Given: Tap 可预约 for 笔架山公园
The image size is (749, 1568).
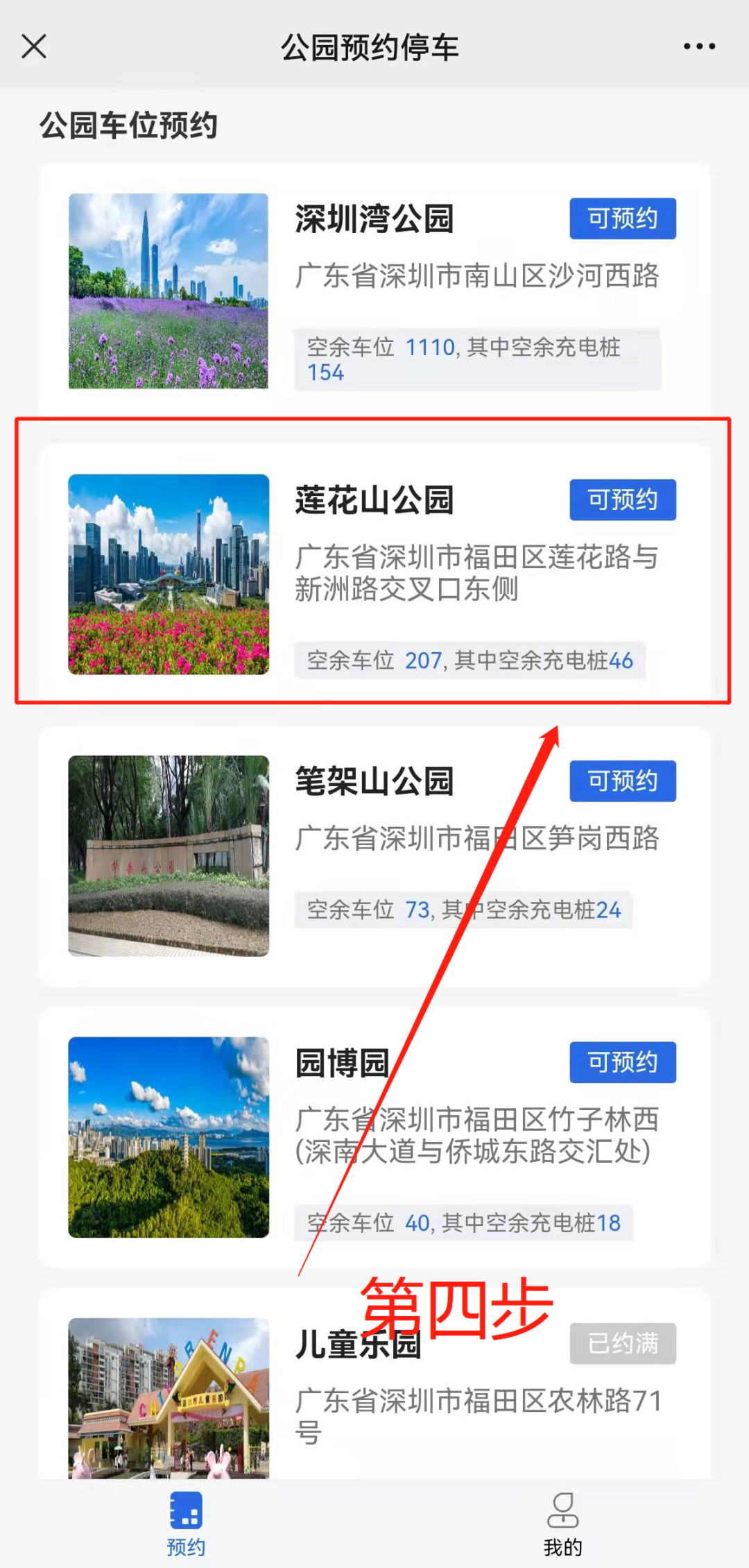Looking at the screenshot, I should point(622,781).
